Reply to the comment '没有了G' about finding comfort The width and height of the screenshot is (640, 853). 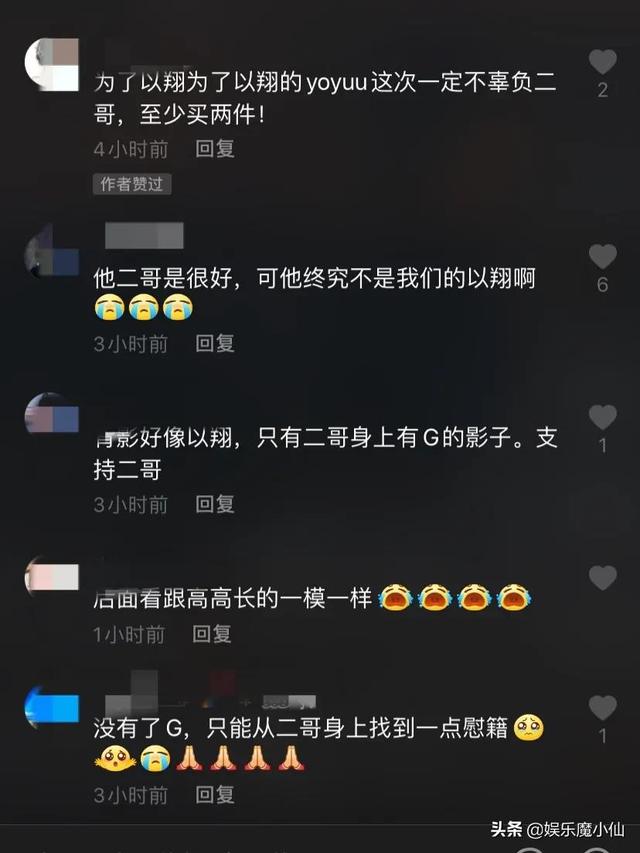[x=215, y=795]
